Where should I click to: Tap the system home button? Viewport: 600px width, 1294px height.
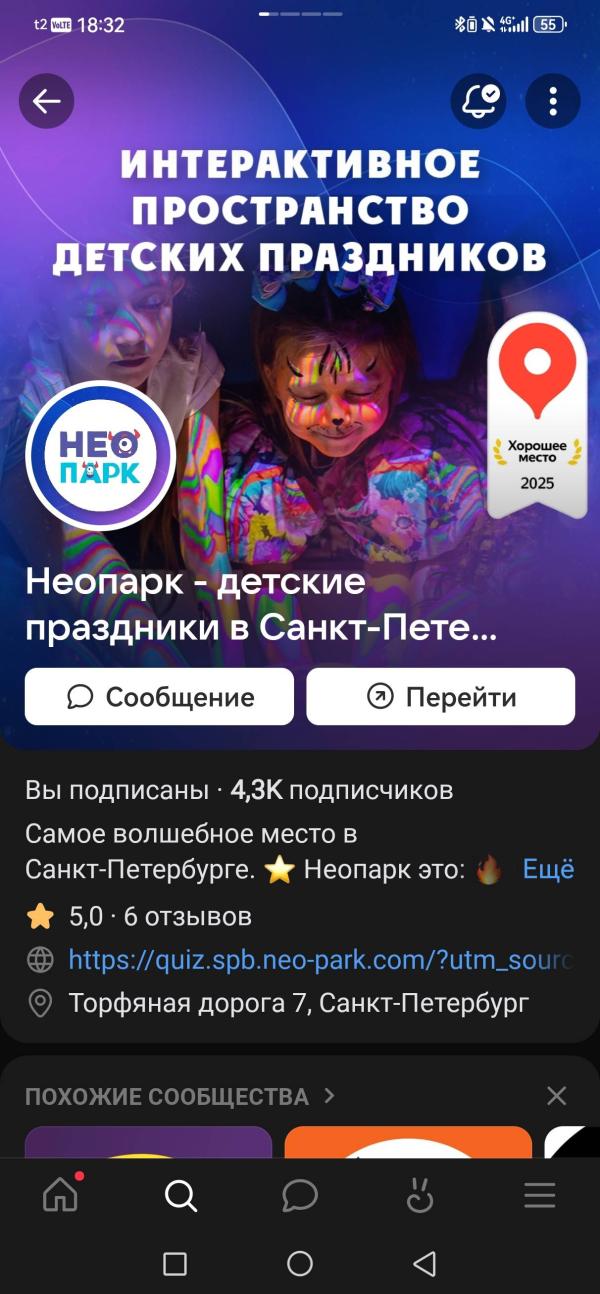coord(300,1264)
